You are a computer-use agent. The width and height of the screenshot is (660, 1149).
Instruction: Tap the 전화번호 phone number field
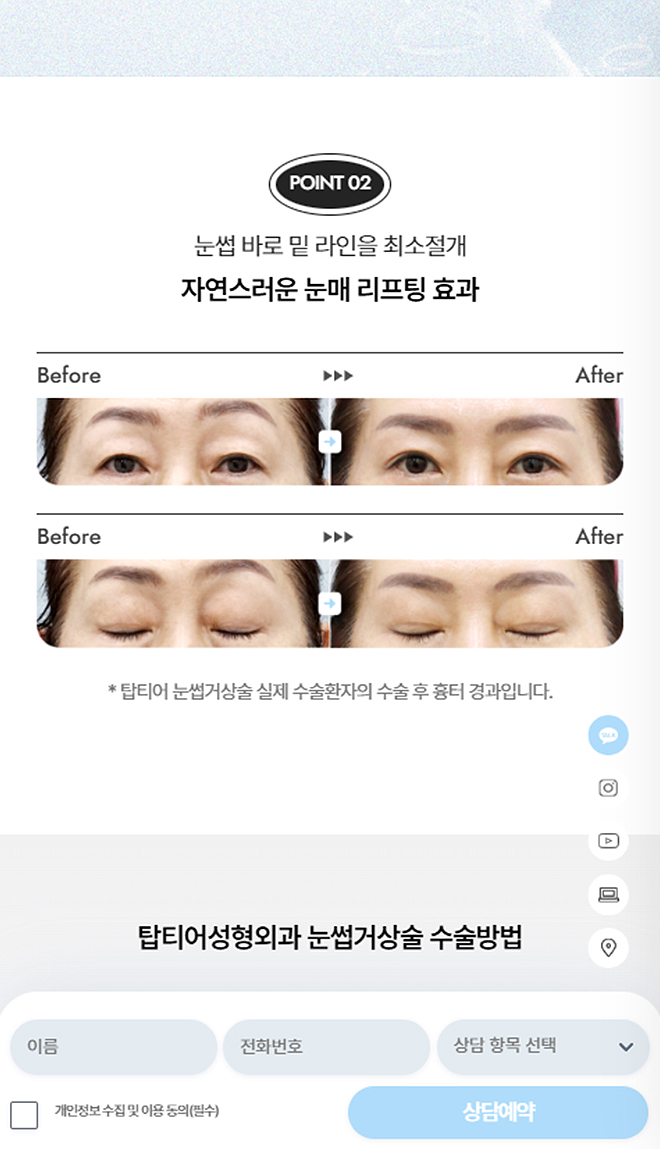coord(326,1047)
